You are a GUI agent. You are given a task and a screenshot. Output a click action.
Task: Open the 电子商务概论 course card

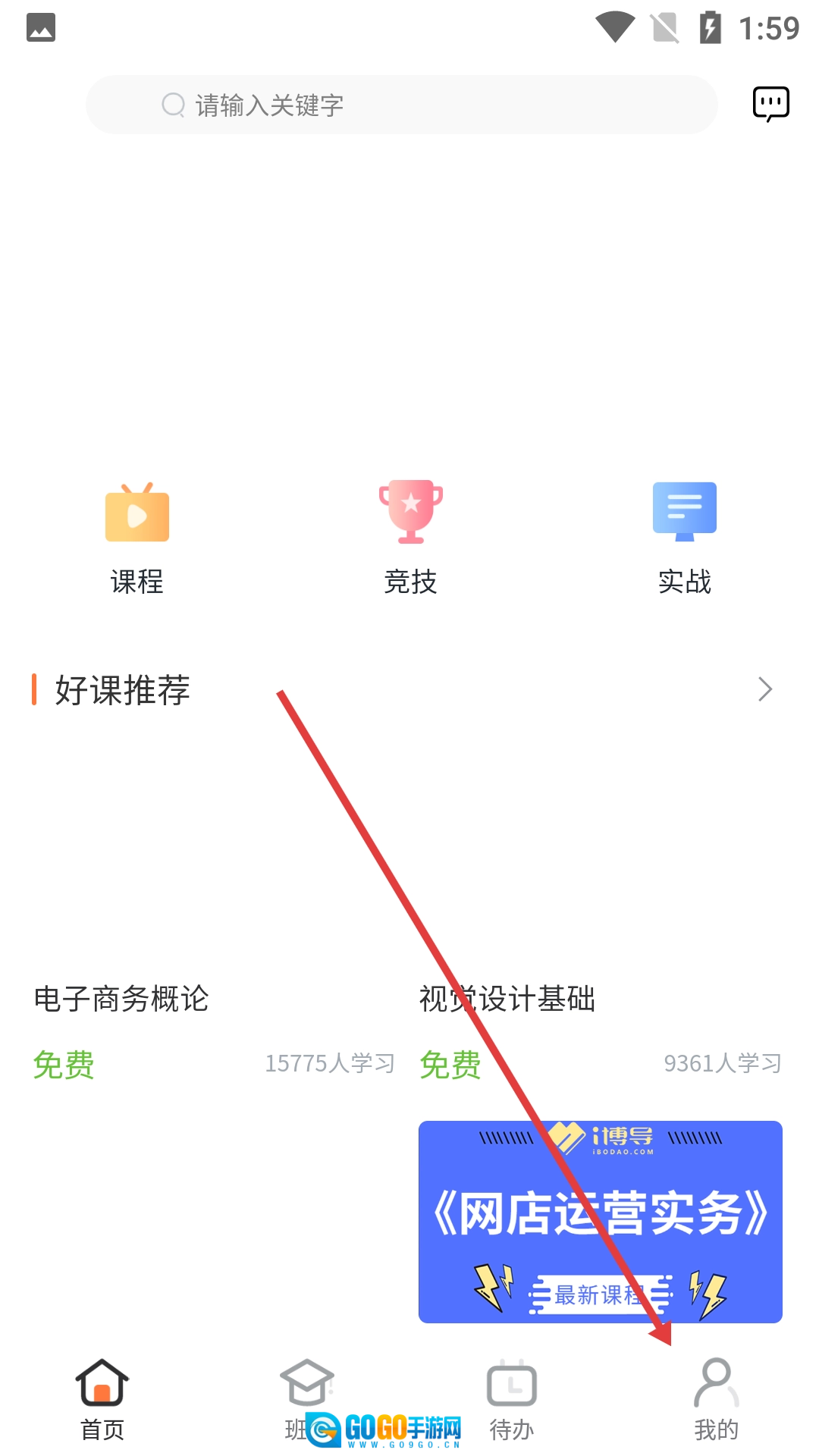[x=121, y=999]
